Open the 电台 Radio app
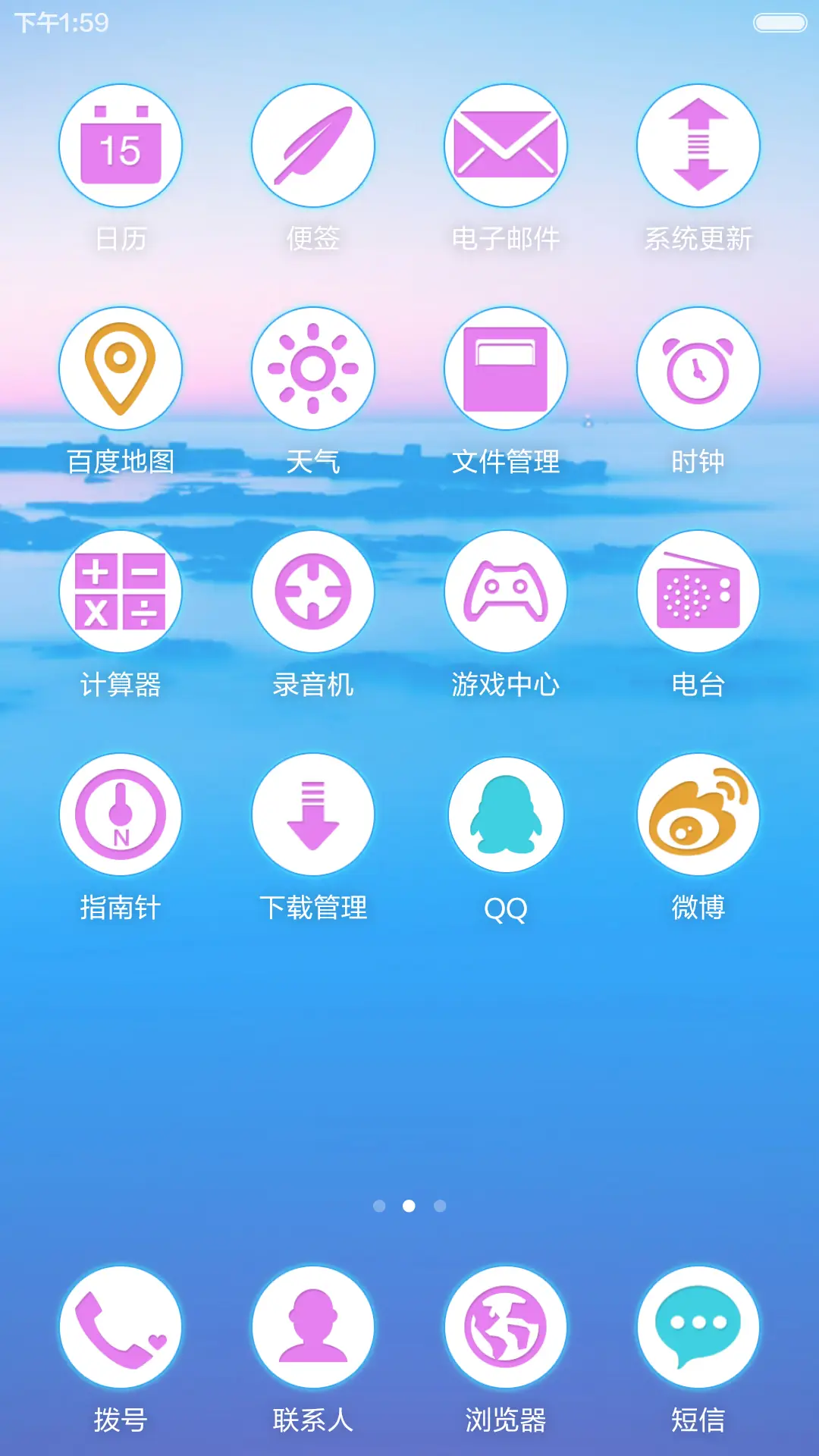Viewport: 819px width, 1456px height. pyautogui.click(x=698, y=591)
